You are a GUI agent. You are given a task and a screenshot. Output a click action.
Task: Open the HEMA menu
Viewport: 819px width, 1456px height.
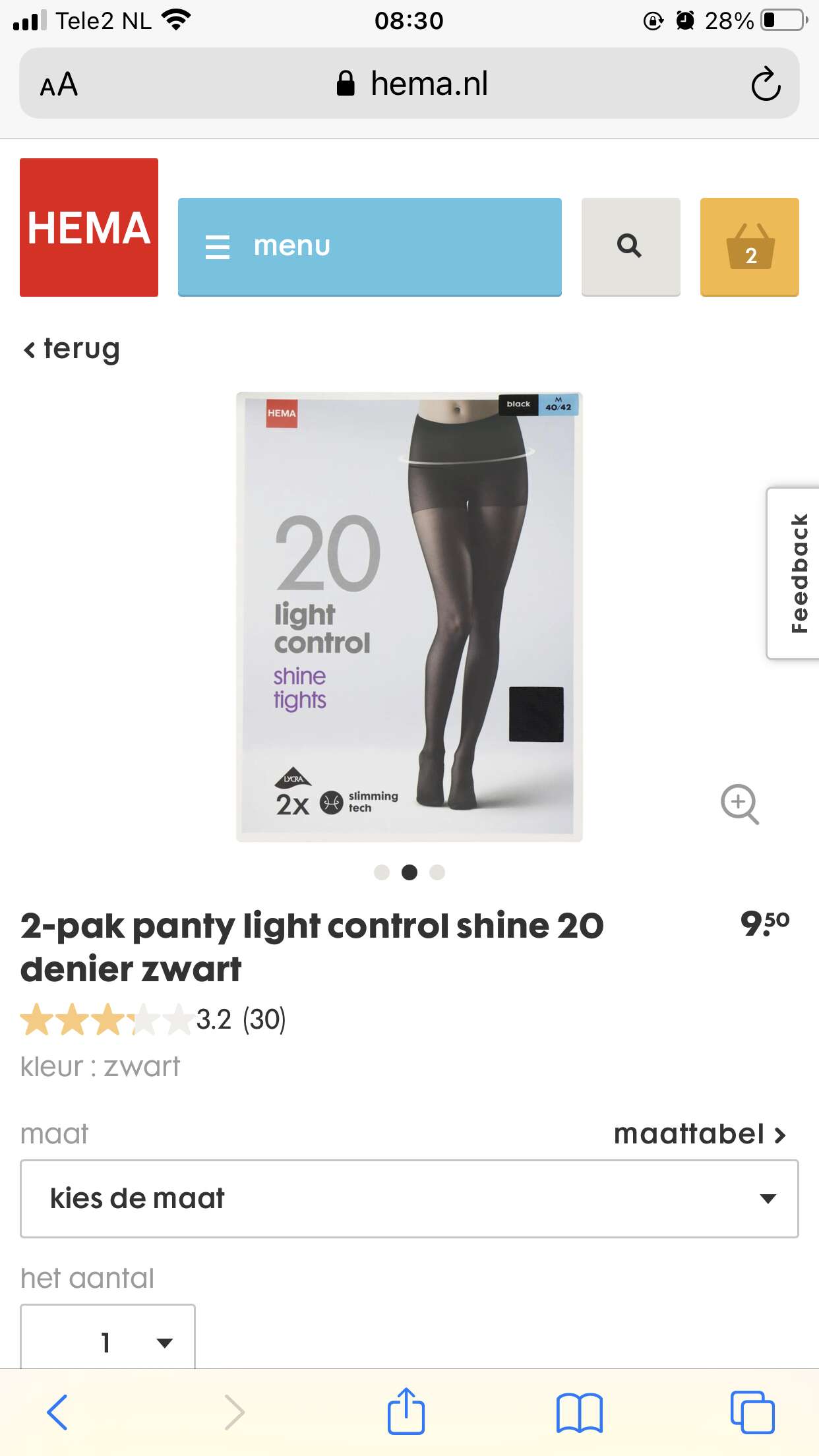click(x=369, y=247)
